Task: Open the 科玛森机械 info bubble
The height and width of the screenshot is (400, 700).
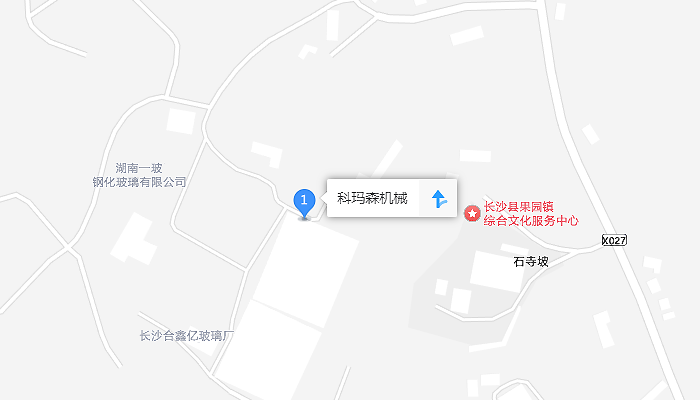Action: [373, 199]
